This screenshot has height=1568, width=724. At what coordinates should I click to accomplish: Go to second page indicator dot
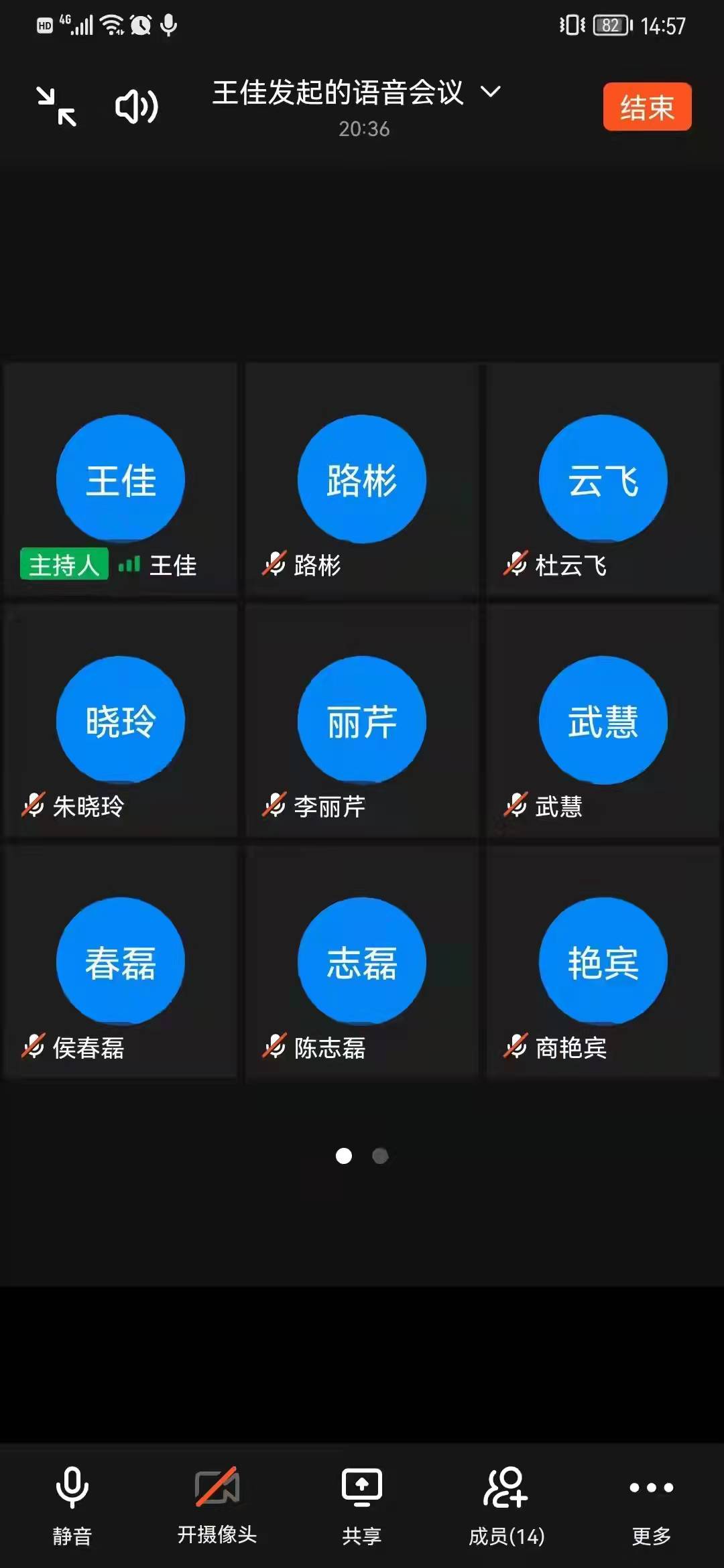(x=380, y=1156)
